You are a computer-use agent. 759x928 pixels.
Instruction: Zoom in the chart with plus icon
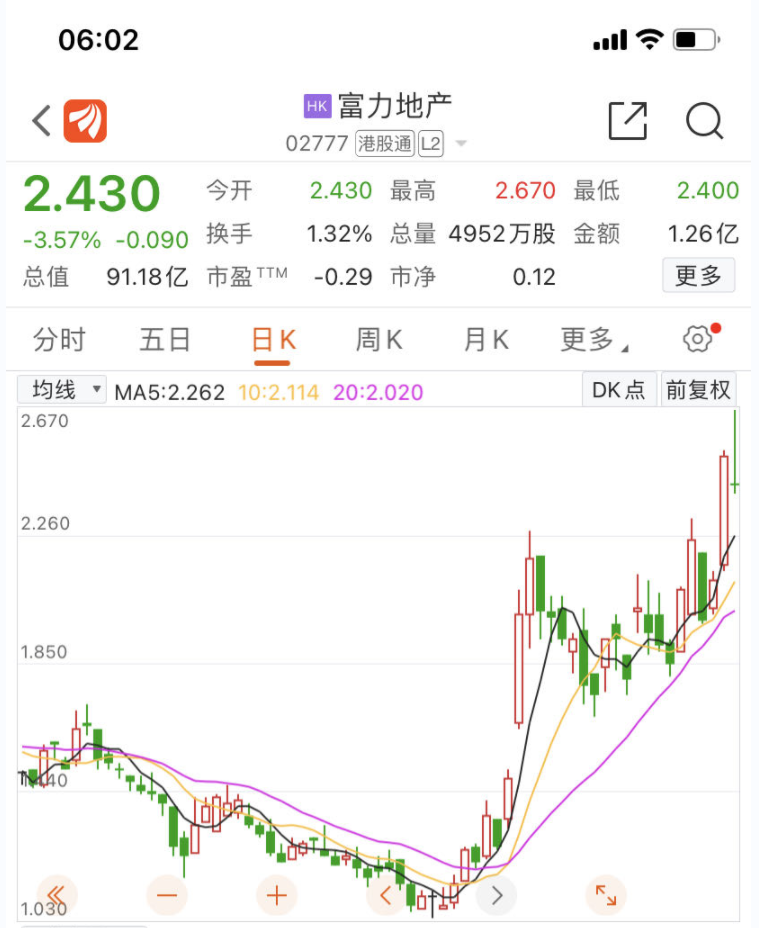(276, 896)
